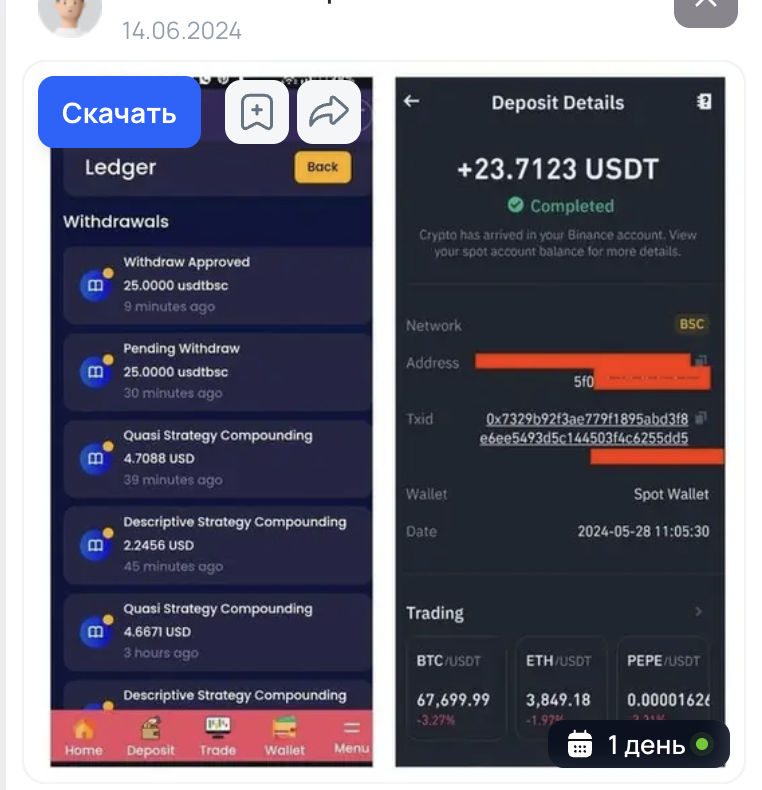
Task: Save the image to bookmarks
Action: 257,113
